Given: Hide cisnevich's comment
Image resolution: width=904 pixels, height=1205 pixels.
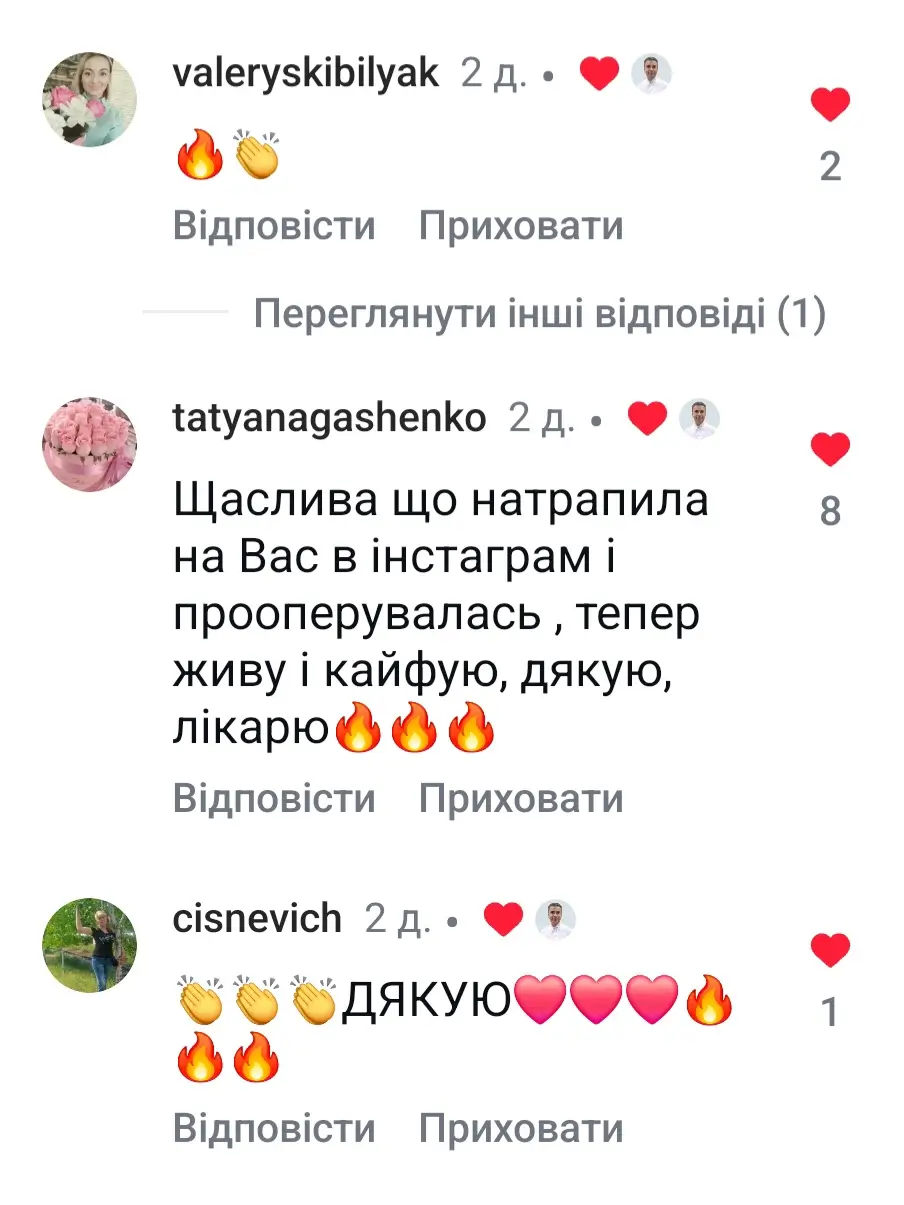Looking at the screenshot, I should point(520,1128).
